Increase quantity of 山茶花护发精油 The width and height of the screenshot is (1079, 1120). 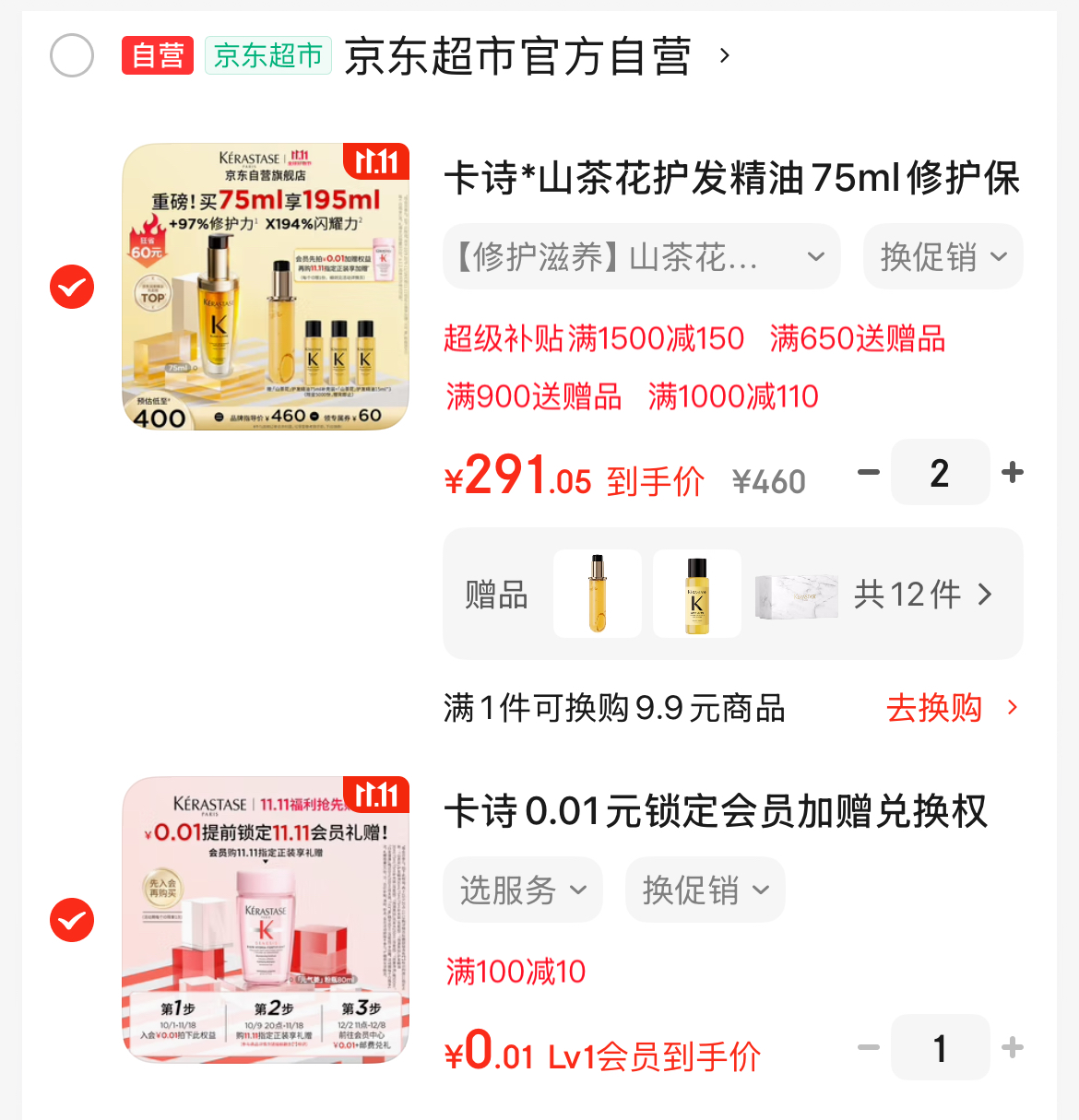(x=1013, y=473)
